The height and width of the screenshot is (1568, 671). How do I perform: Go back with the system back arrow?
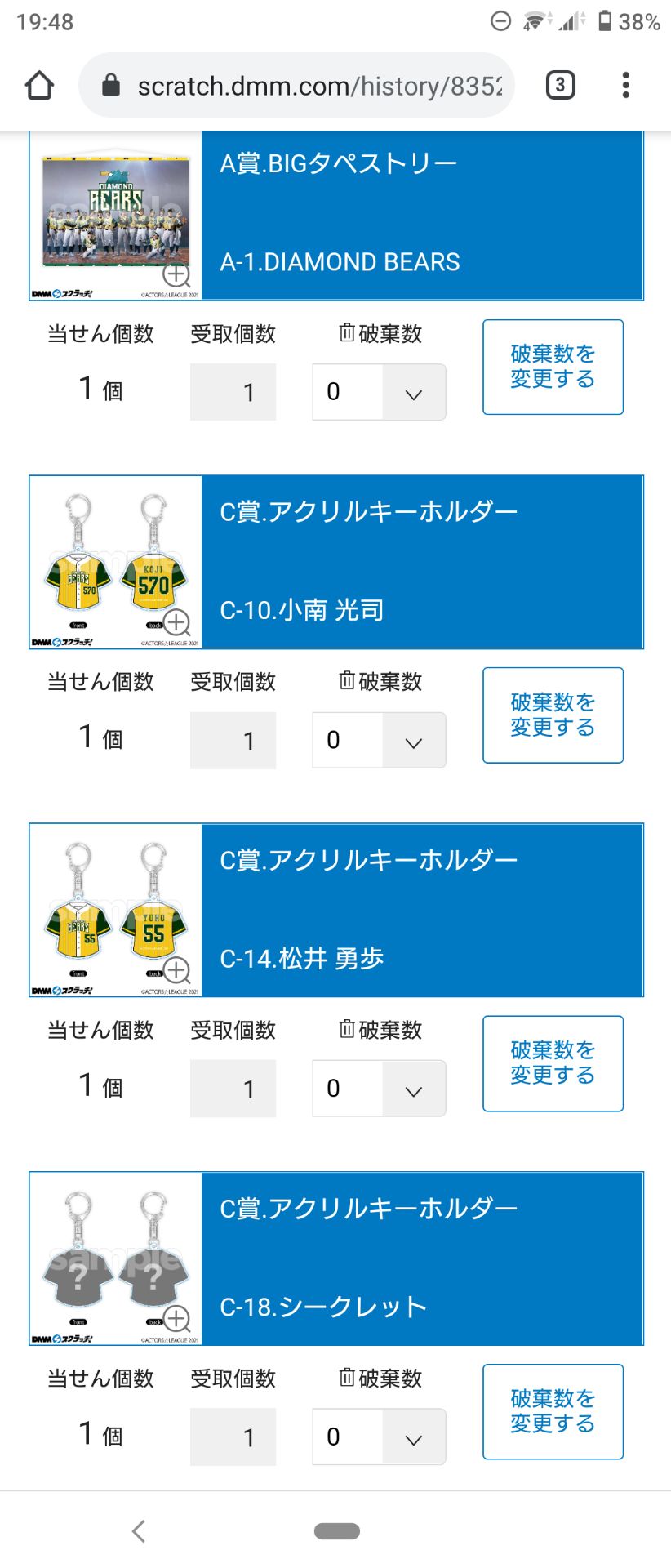[139, 1531]
